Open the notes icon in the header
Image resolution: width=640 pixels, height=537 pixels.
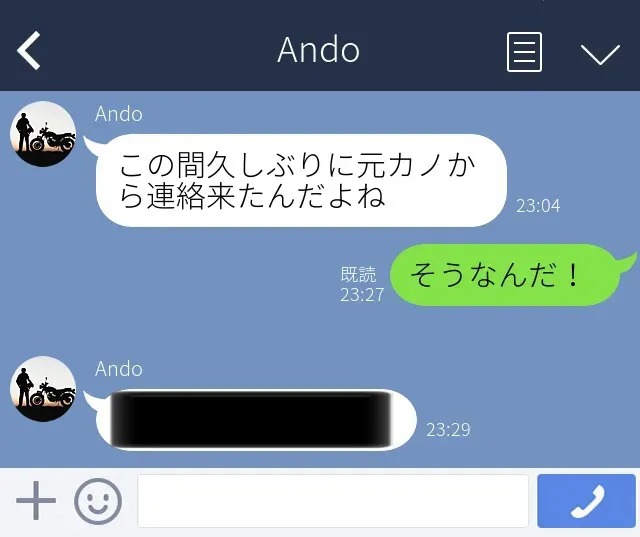pos(524,51)
